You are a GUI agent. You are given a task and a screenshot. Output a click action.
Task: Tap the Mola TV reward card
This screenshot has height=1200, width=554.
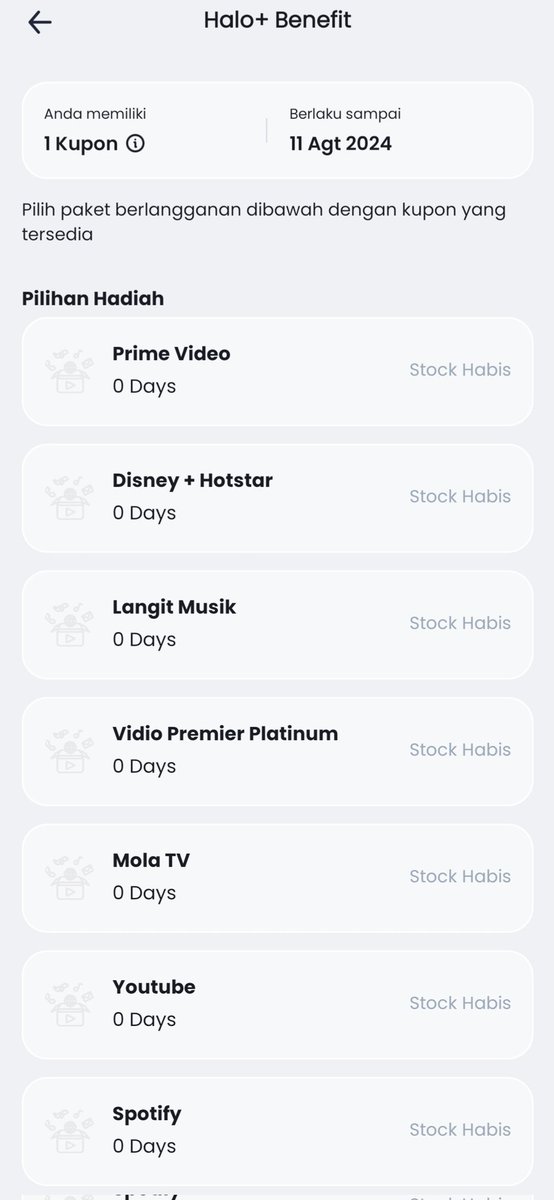pyautogui.click(x=277, y=878)
